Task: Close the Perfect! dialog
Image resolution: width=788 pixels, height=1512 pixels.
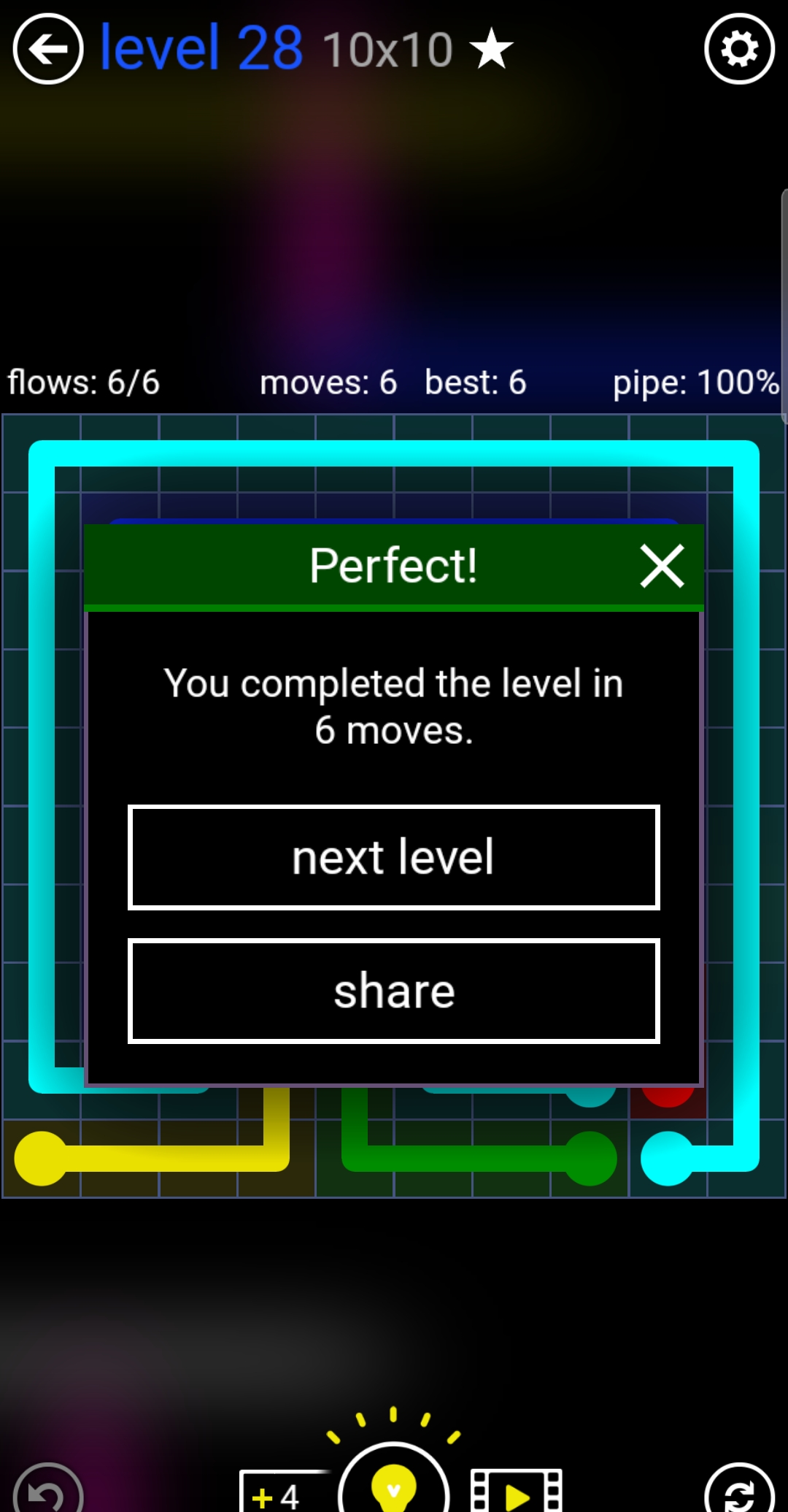Action: [662, 566]
